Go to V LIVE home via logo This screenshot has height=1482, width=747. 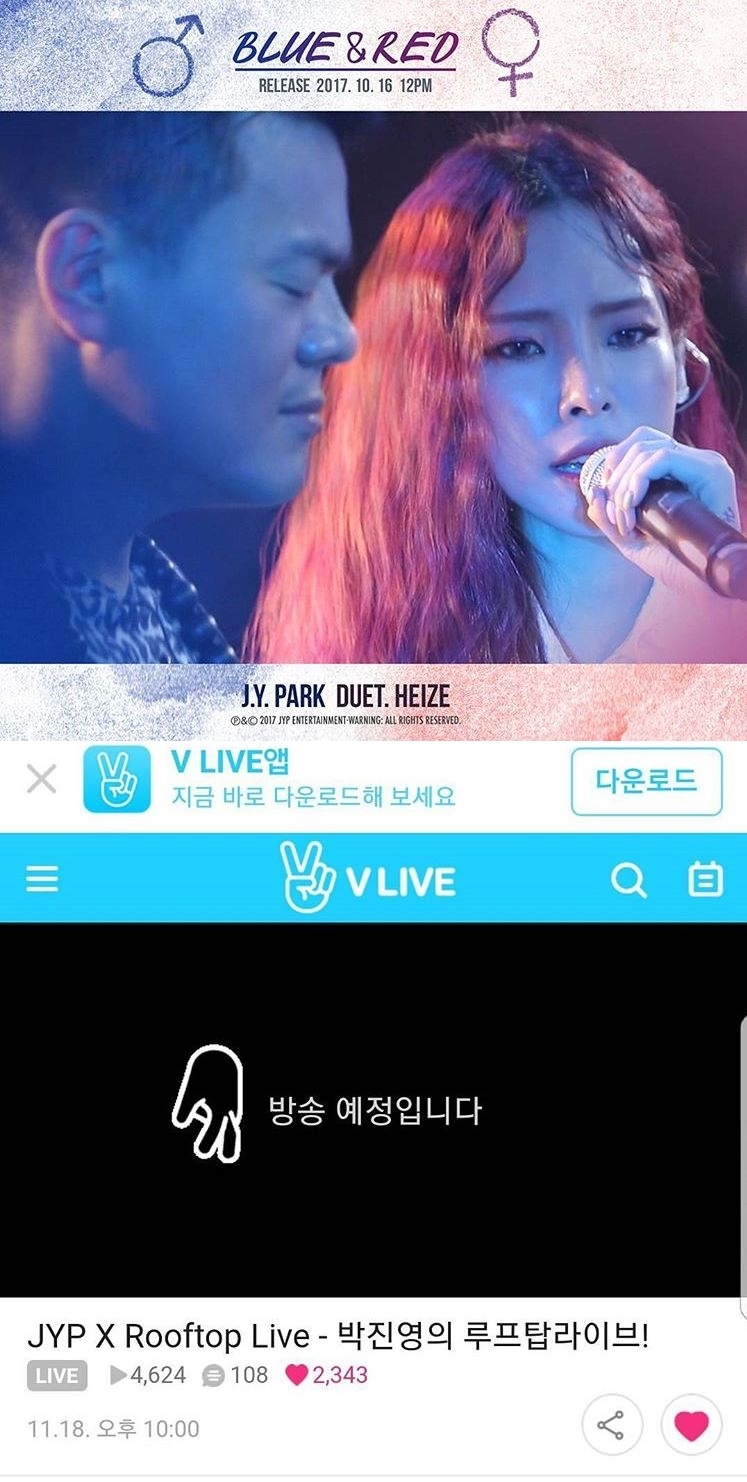[368, 879]
